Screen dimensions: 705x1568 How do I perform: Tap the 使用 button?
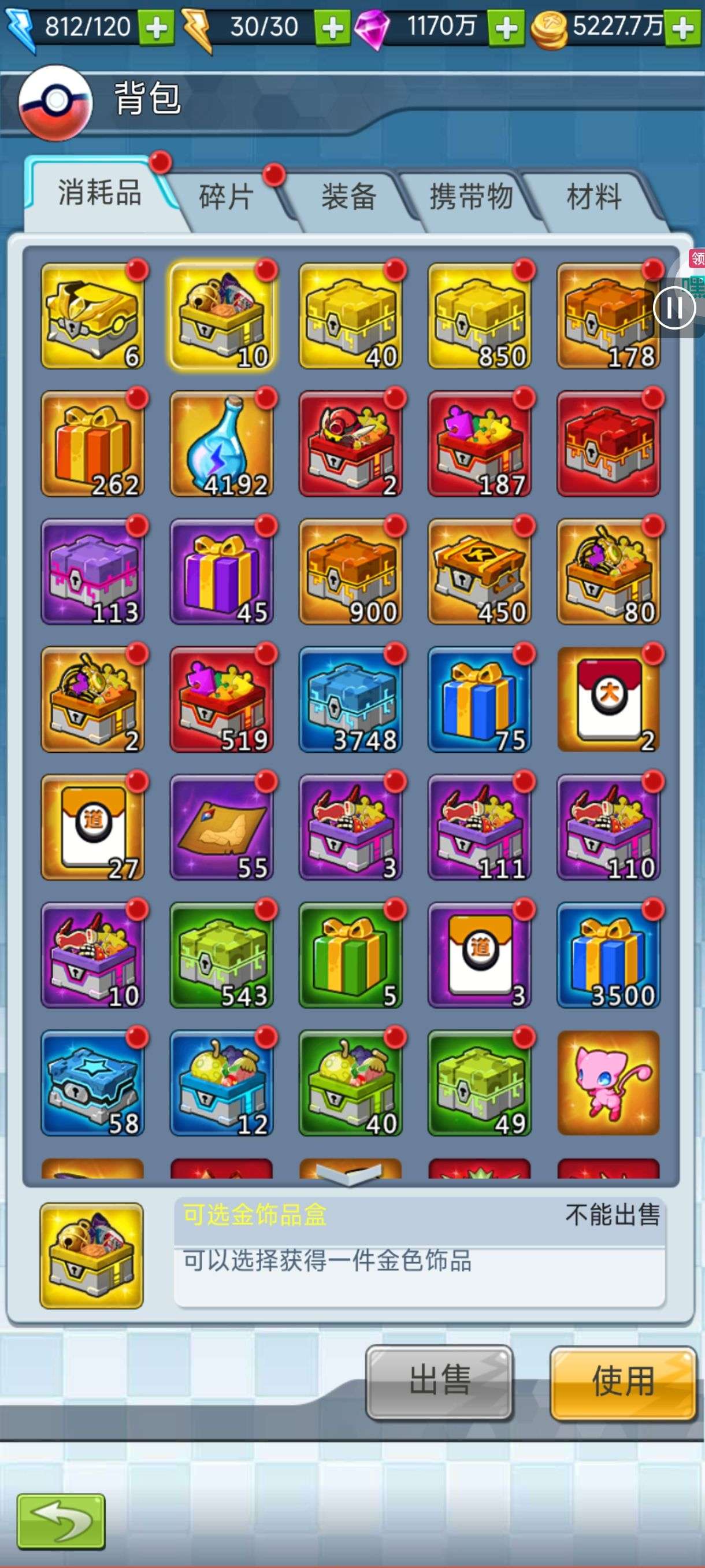623,1382
